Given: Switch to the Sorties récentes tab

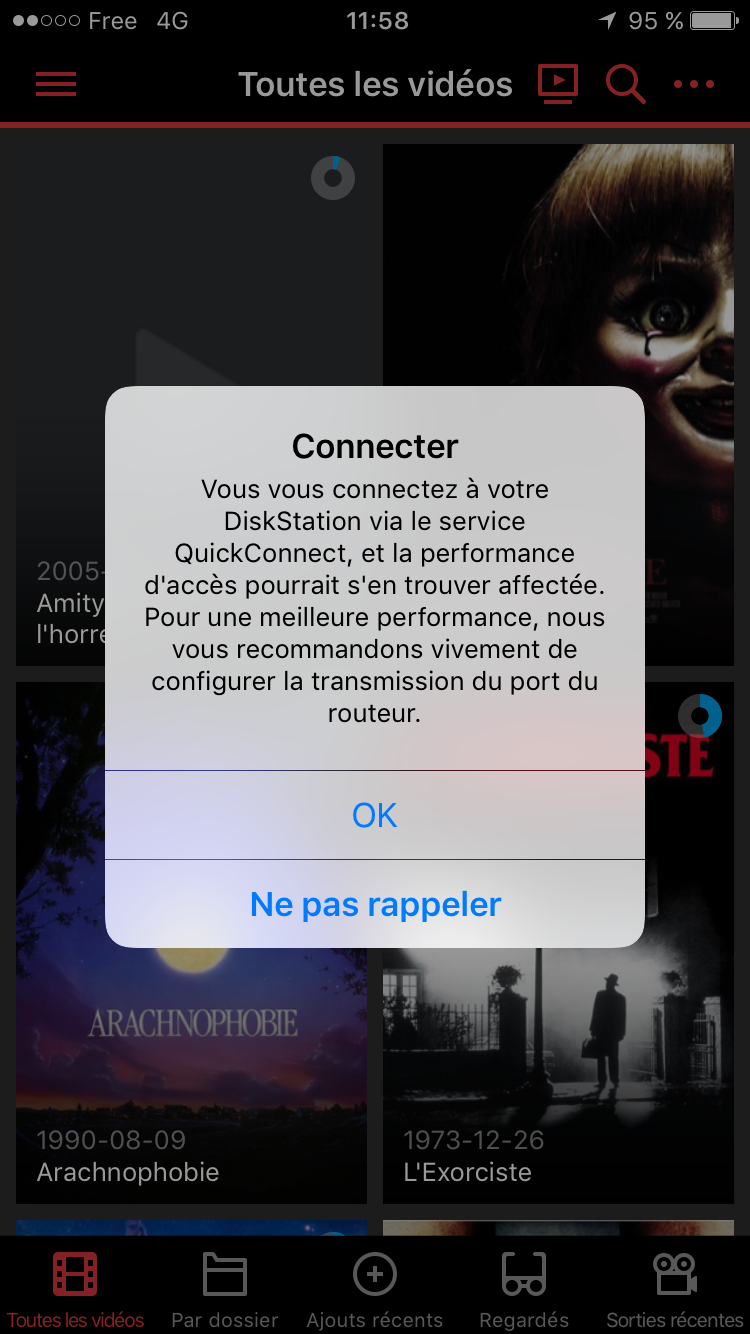Looking at the screenshot, I should 675,1289.
